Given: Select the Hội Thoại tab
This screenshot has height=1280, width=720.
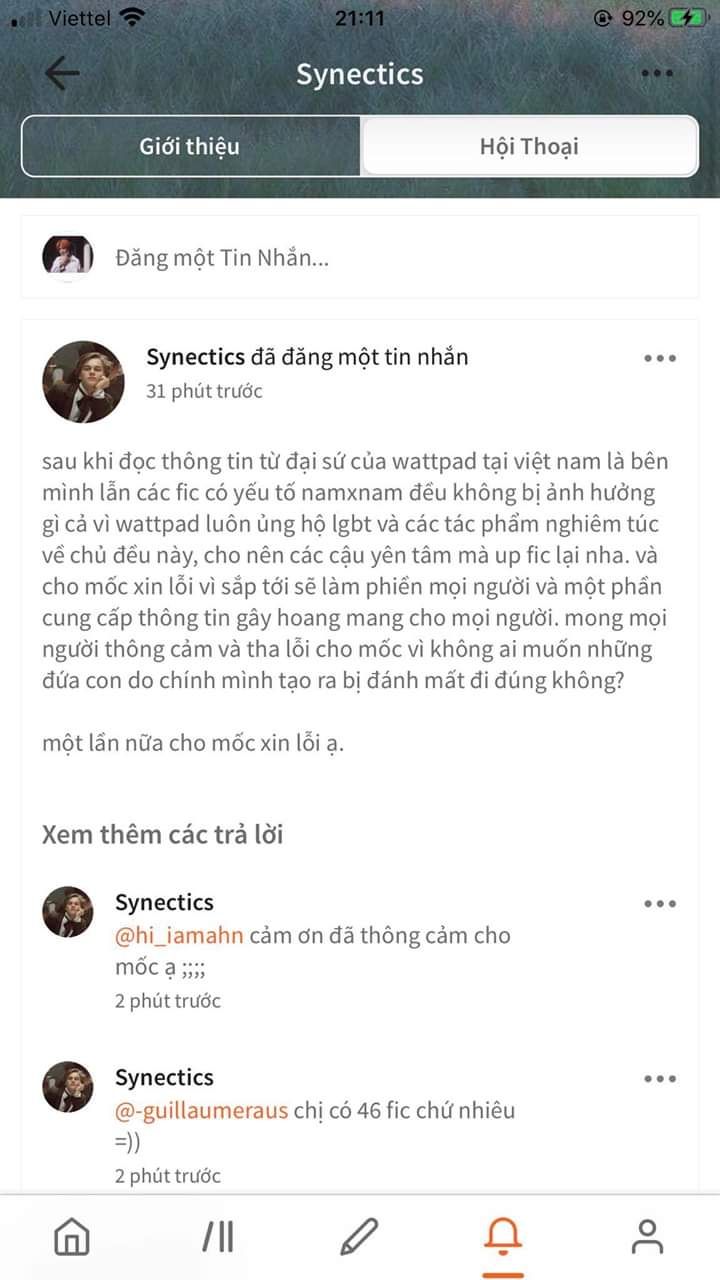Looking at the screenshot, I should (x=529, y=147).
